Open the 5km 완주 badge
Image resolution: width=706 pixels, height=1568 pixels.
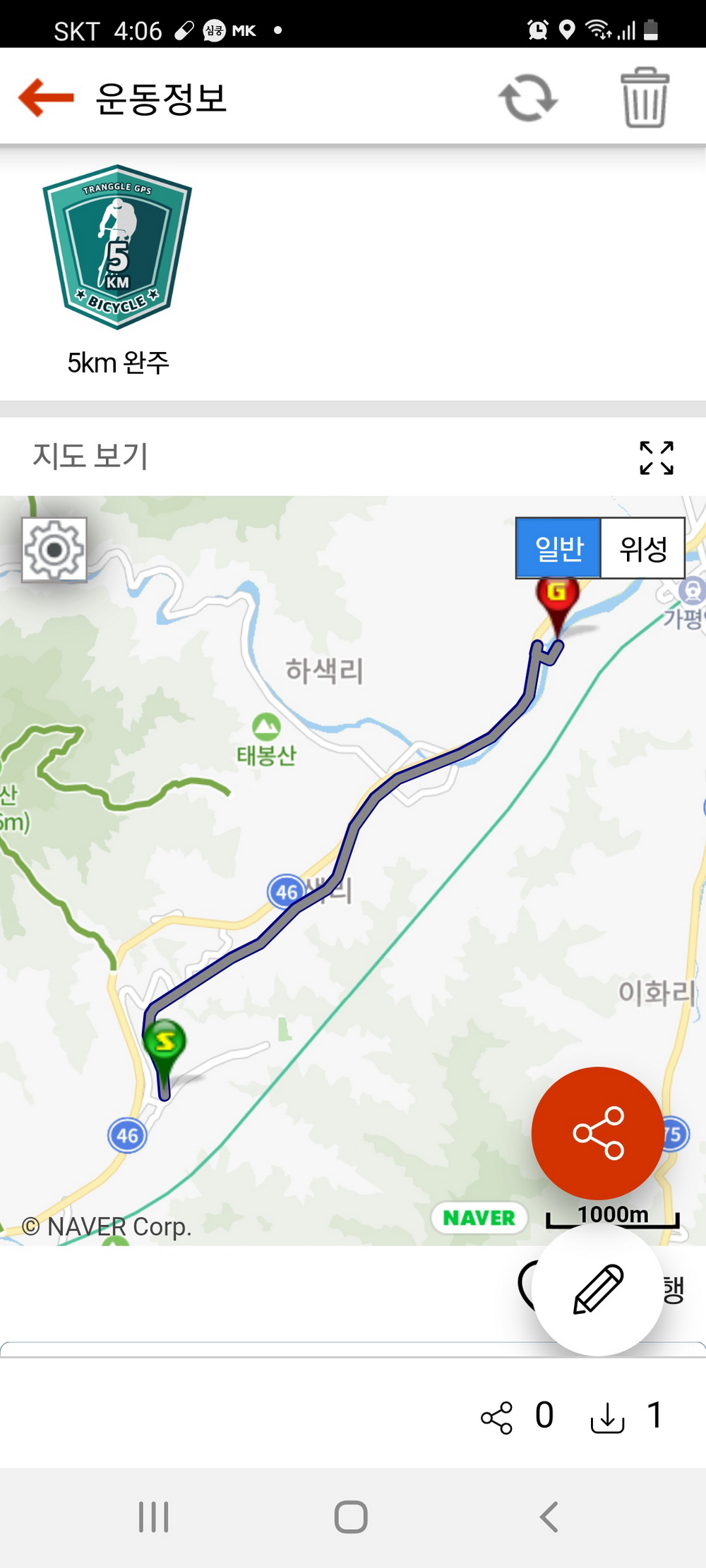pos(117,247)
